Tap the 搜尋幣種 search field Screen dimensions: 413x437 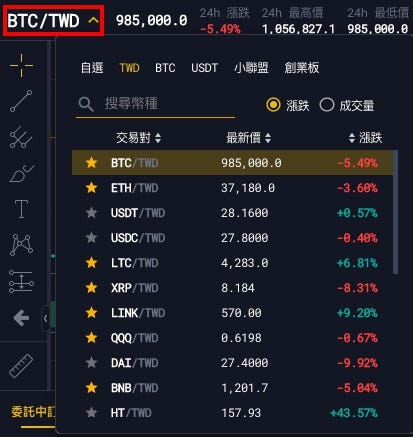155,104
